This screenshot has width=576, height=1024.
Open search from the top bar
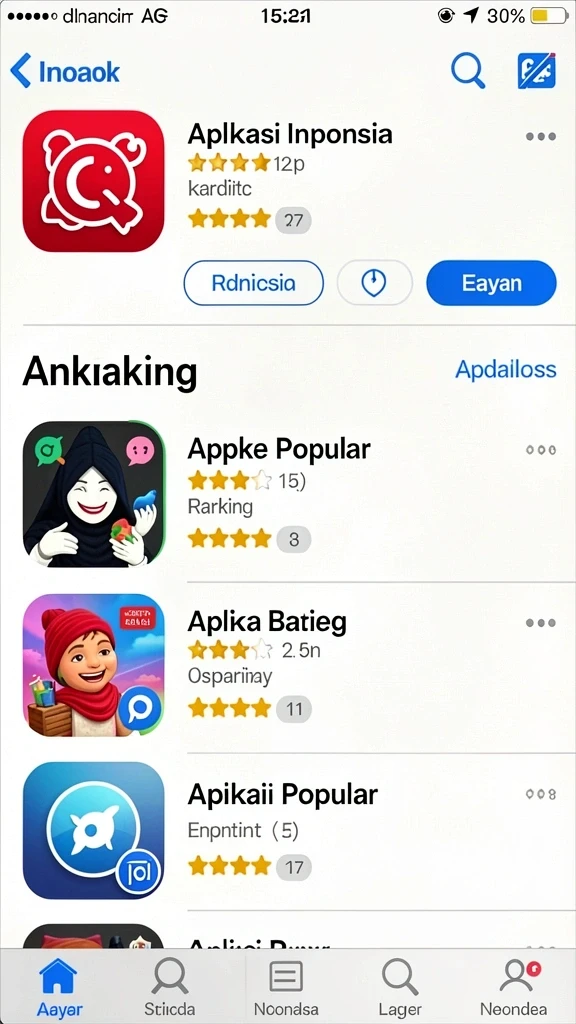point(468,70)
